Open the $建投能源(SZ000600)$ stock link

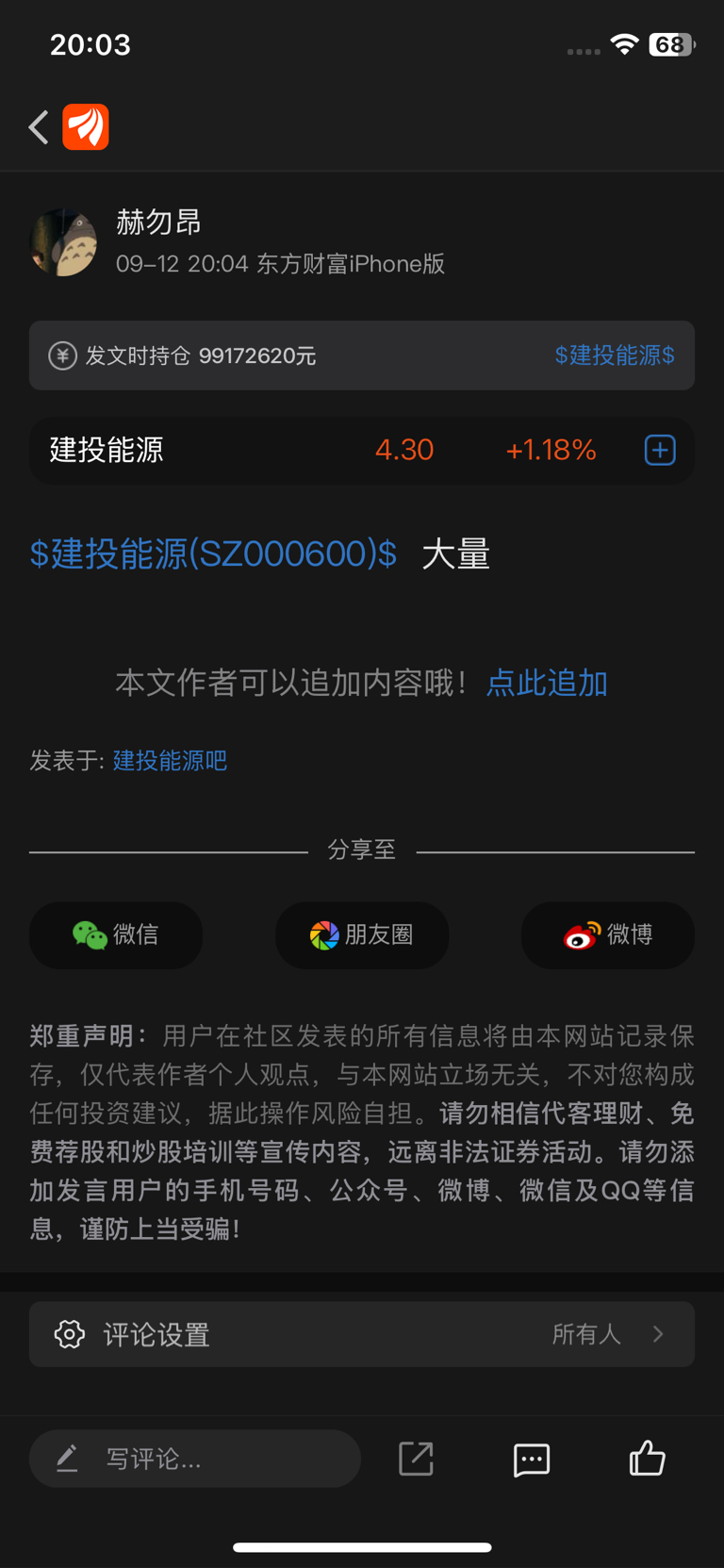[x=213, y=554]
